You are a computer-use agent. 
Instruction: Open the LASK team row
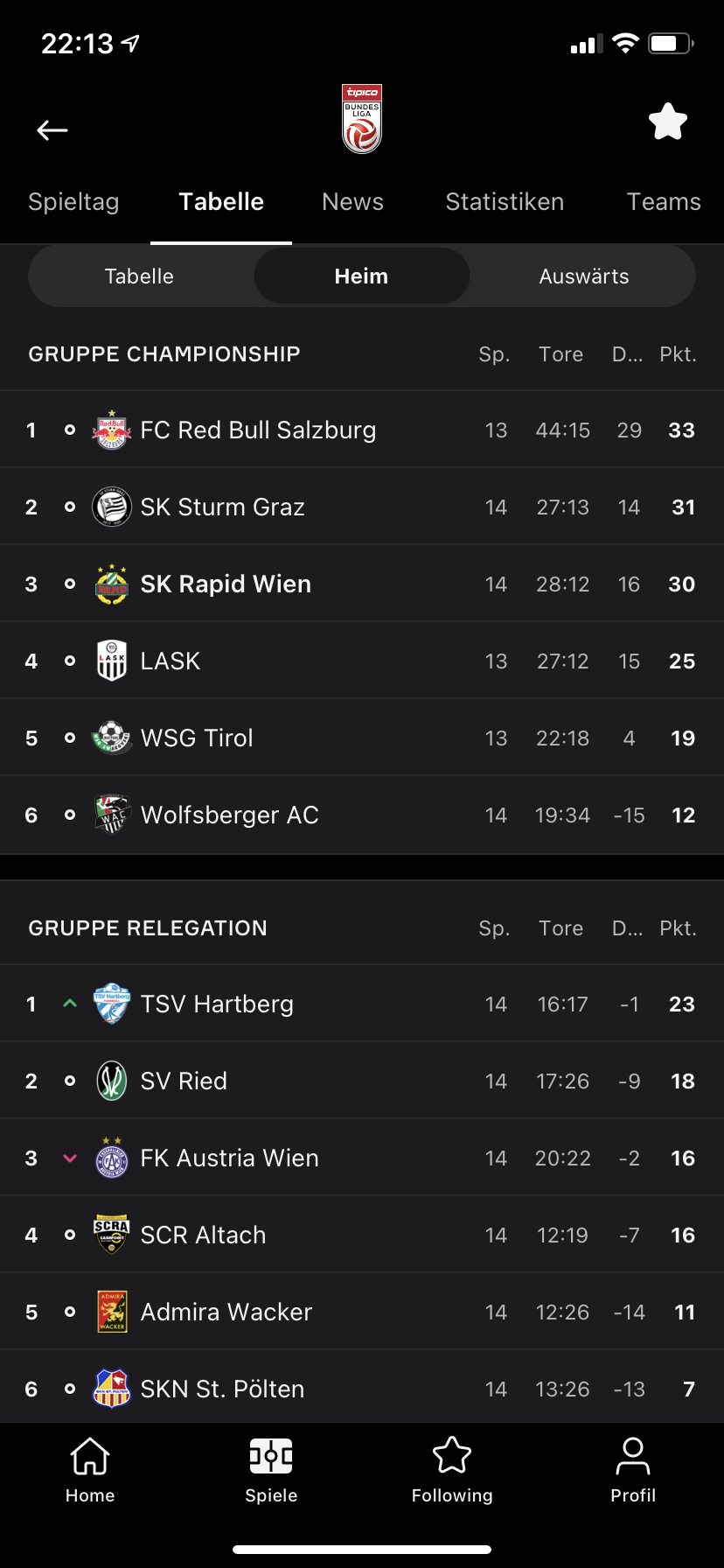pyautogui.click(x=362, y=661)
